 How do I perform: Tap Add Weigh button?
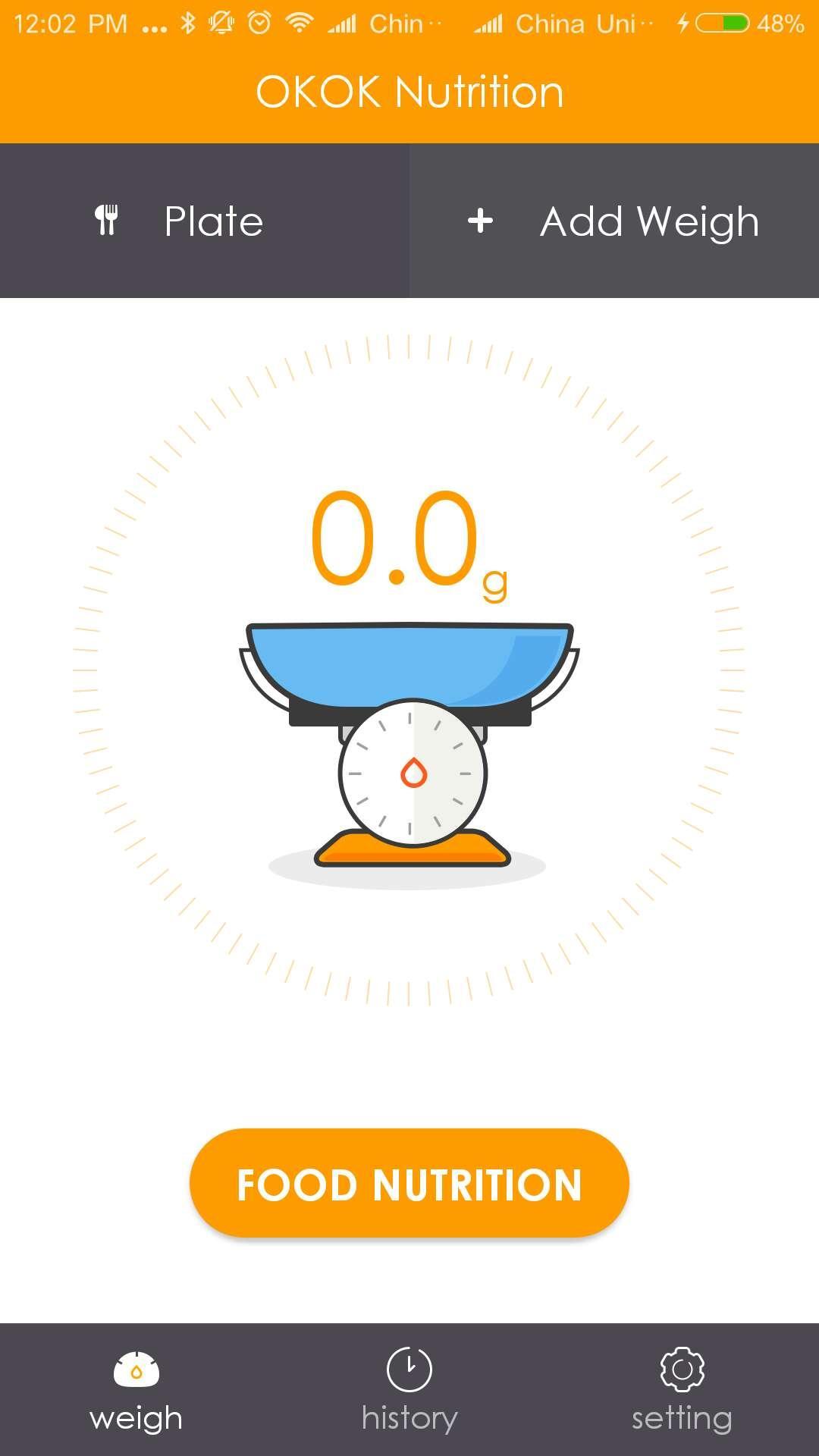[x=614, y=221]
